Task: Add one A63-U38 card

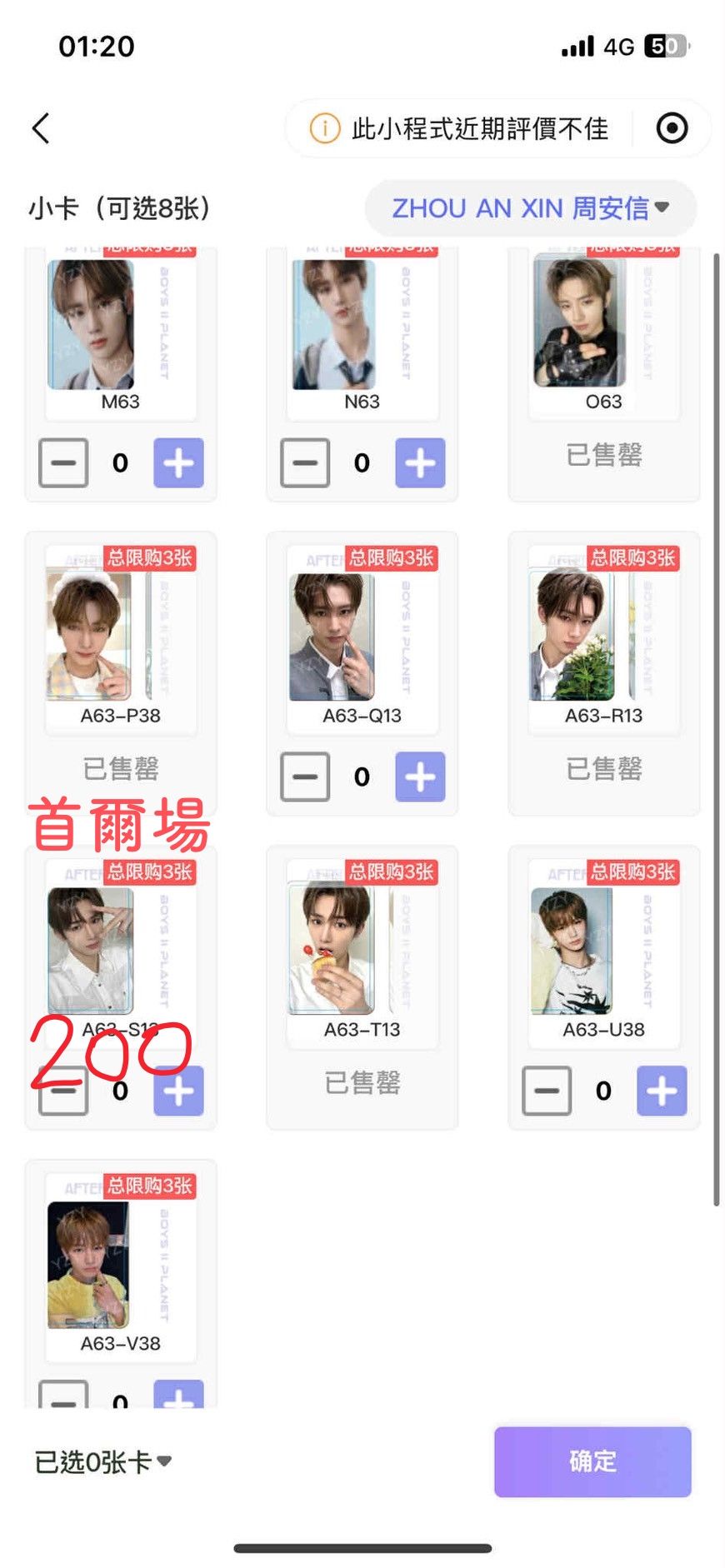Action: [662, 1091]
